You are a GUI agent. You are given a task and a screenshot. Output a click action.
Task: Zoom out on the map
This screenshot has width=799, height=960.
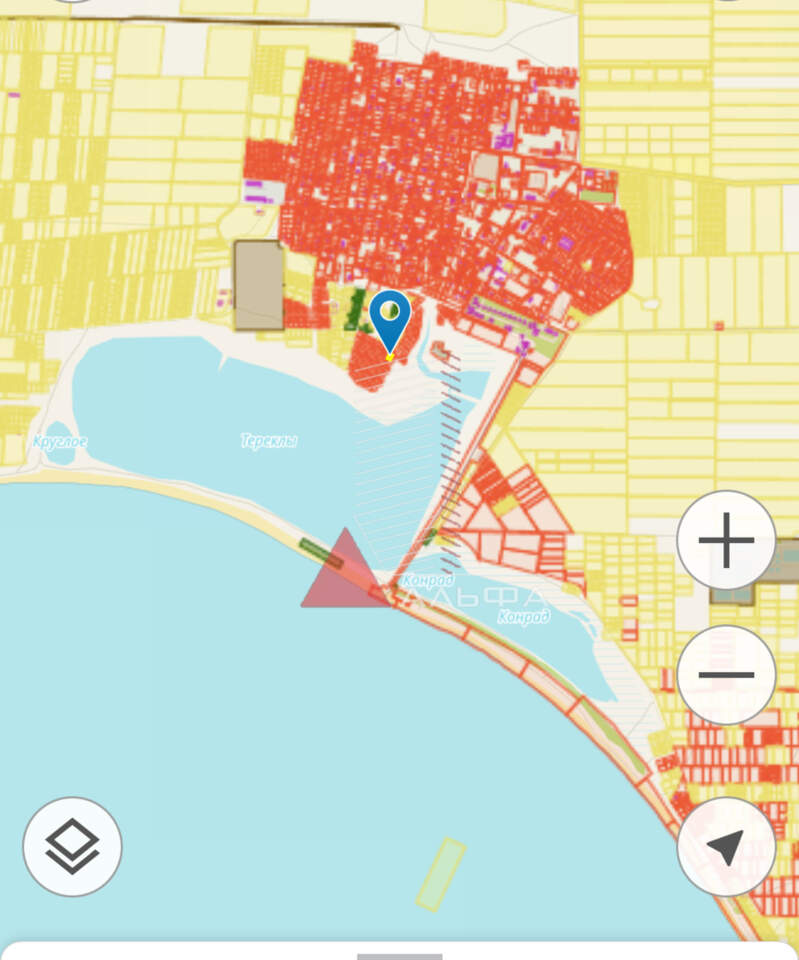click(726, 675)
